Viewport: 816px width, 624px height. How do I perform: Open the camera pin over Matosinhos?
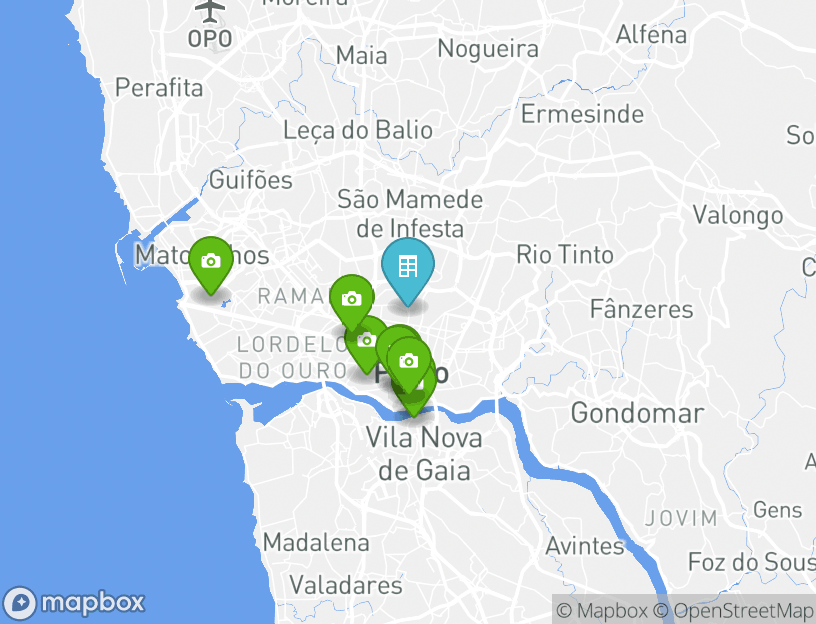210,262
